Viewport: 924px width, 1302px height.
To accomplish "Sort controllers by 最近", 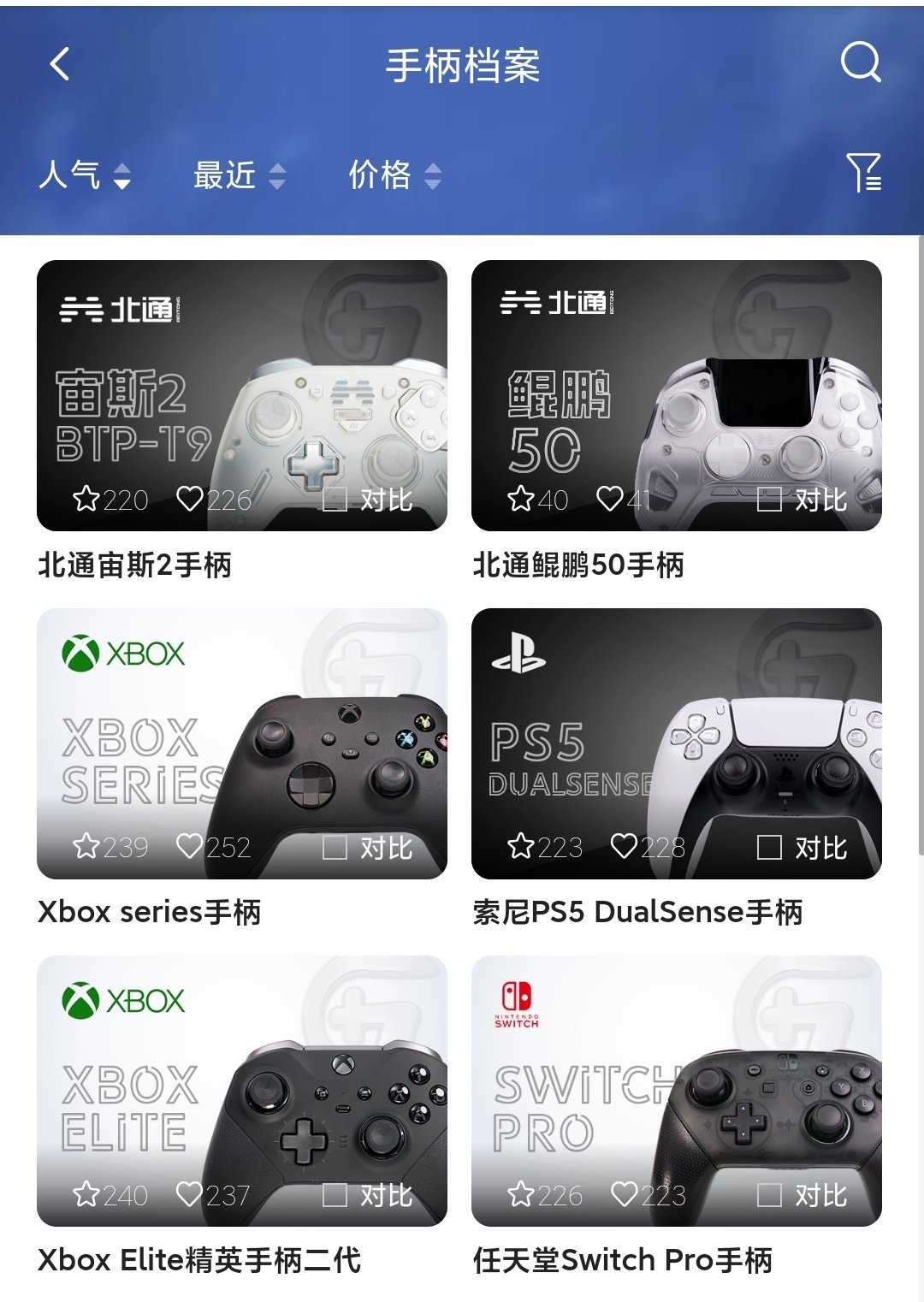I will (x=239, y=175).
